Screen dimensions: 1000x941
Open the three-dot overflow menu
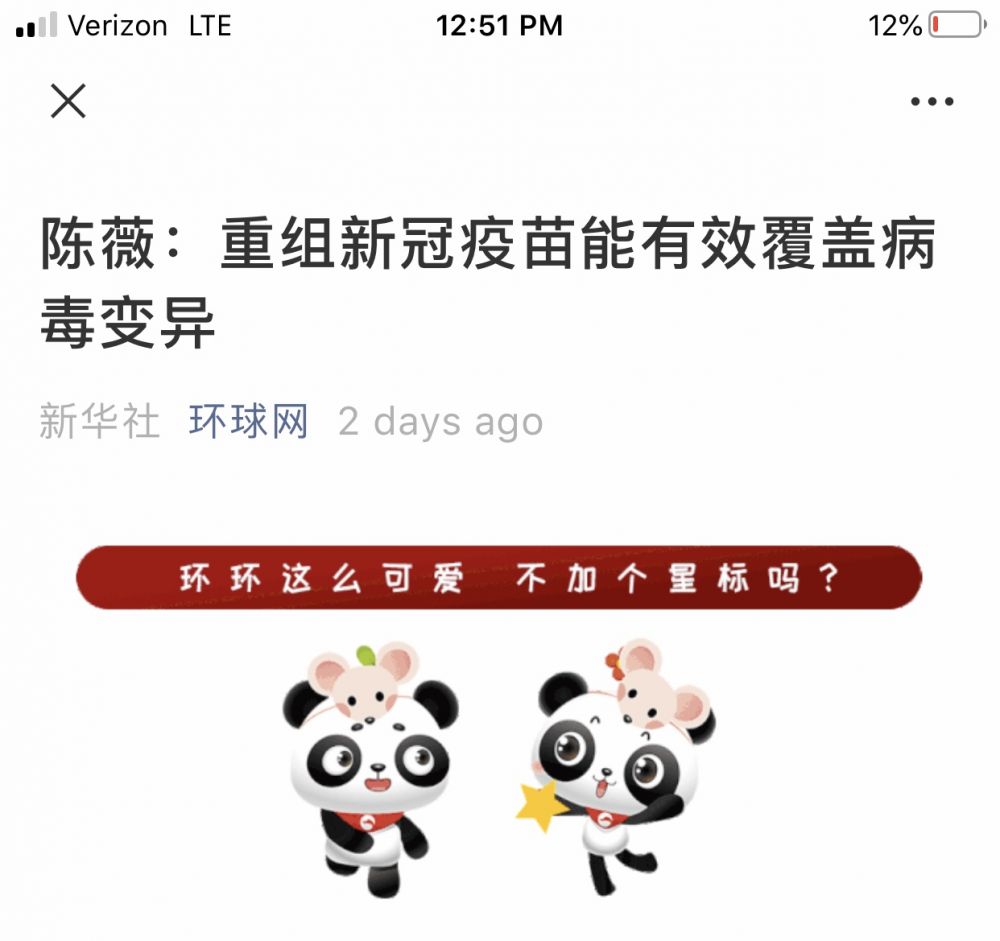point(931,101)
